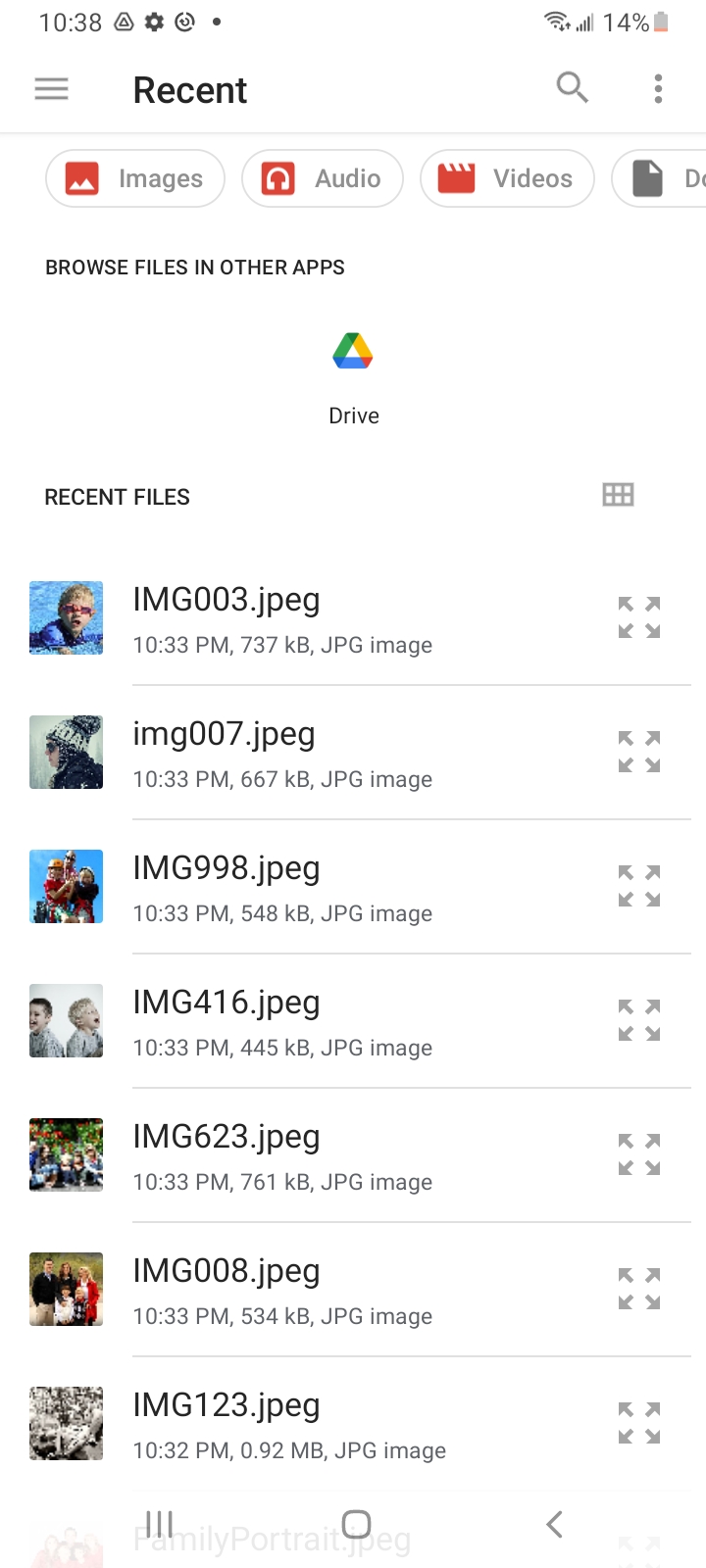Expand preview of IMG416.jpeg
The image size is (706, 1568).
(639, 1020)
